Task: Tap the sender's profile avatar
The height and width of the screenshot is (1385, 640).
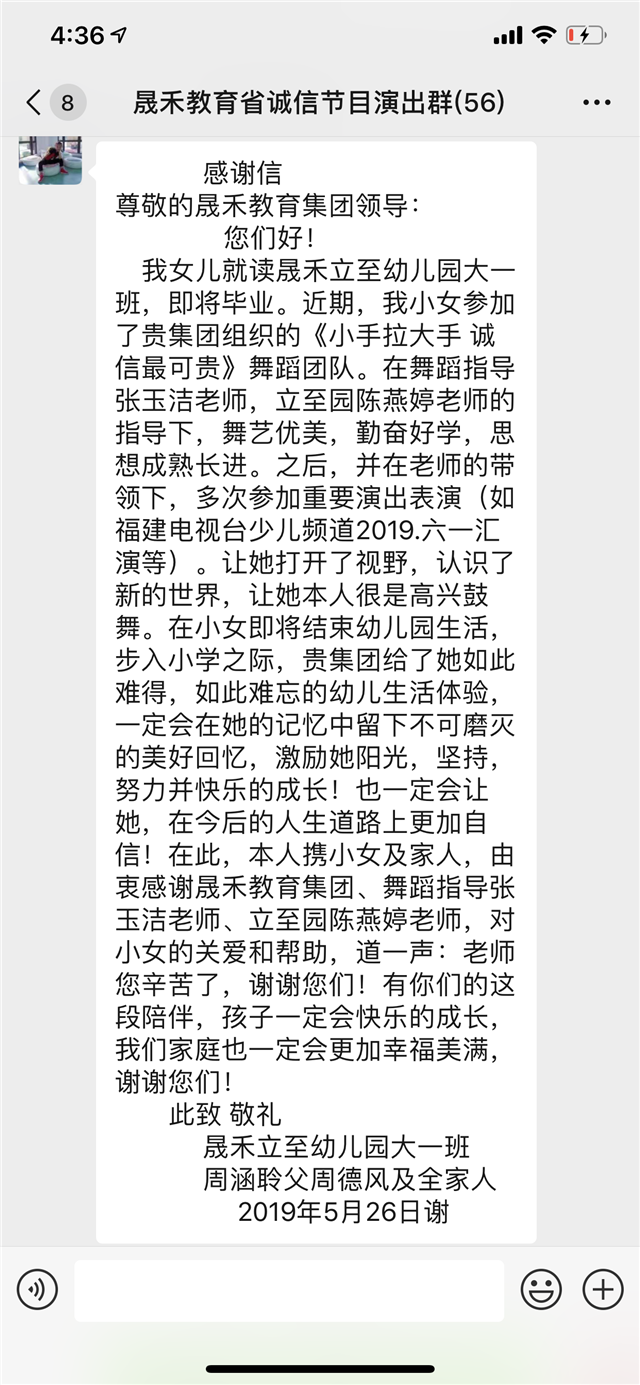Action: pyautogui.click(x=50, y=159)
